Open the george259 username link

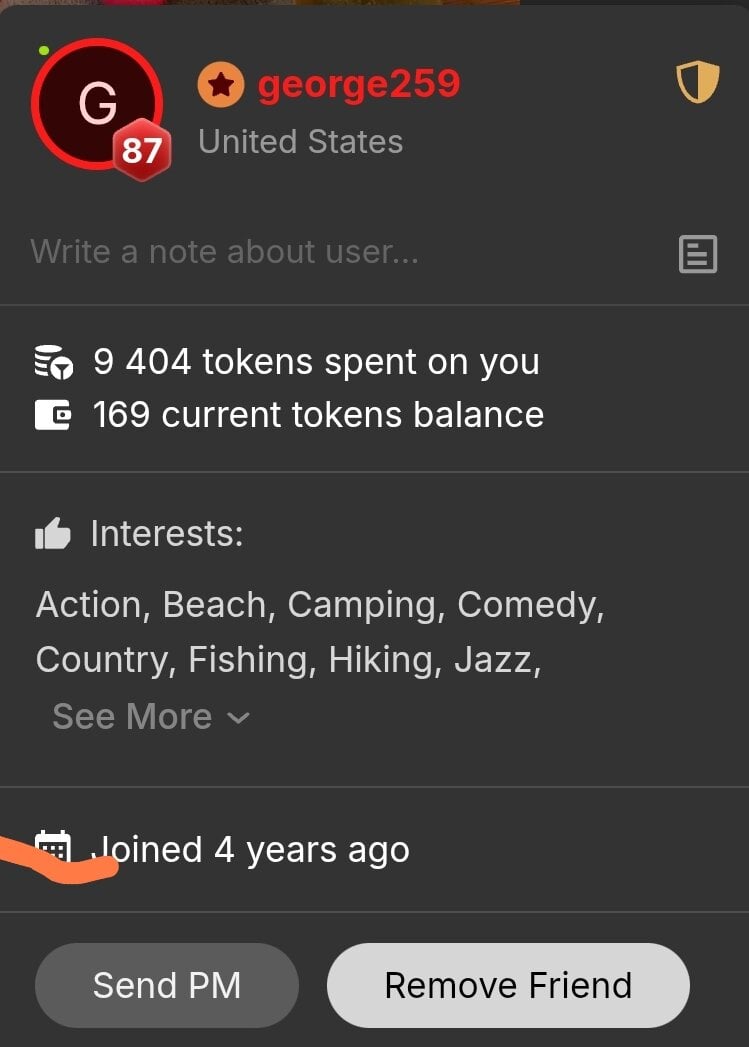pyautogui.click(x=359, y=85)
